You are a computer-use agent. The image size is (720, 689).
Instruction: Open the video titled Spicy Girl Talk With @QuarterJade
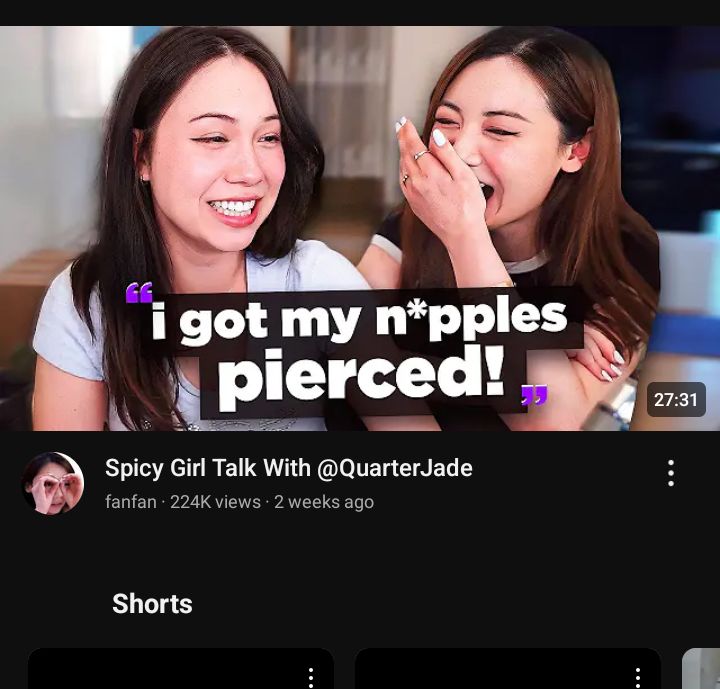(x=288, y=468)
